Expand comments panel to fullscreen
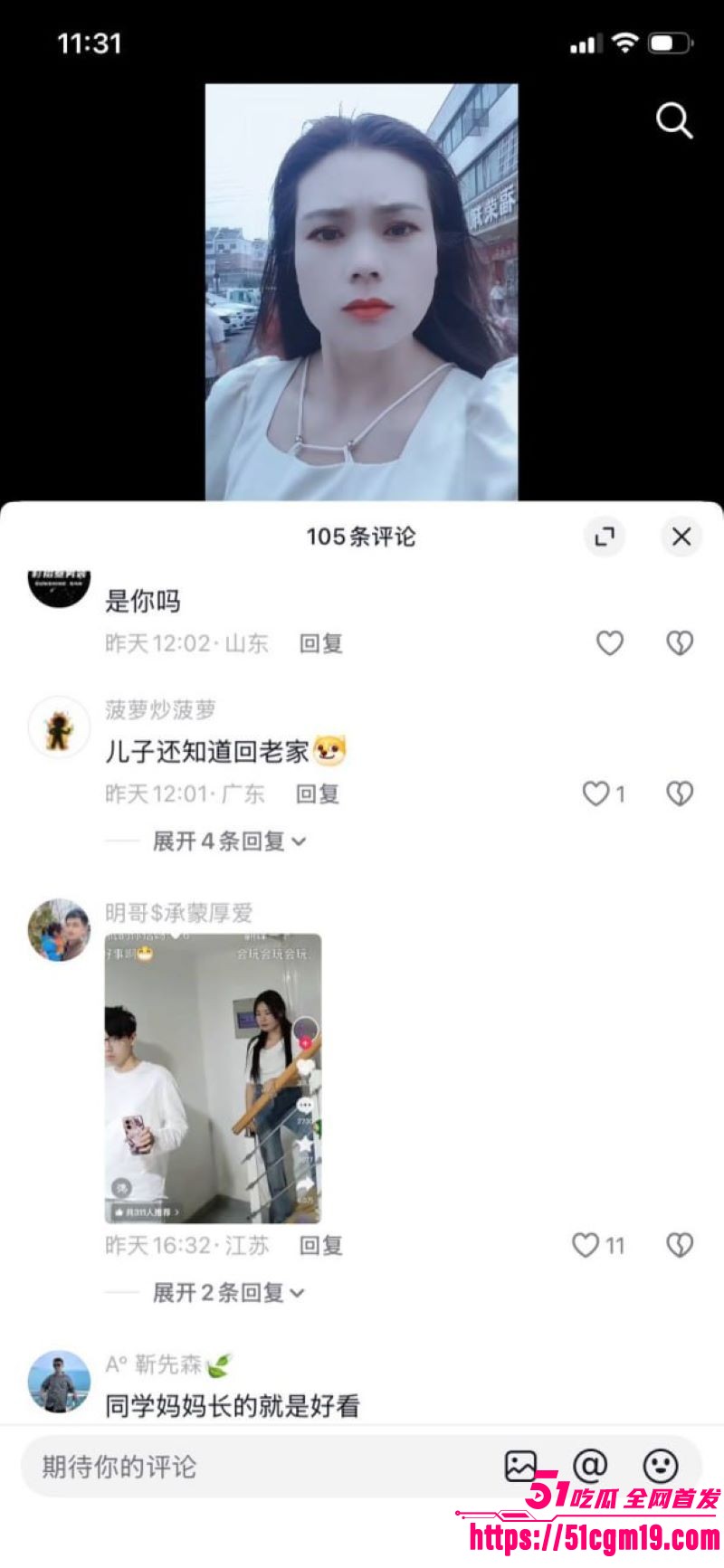The image size is (724, 1568). coord(605,537)
